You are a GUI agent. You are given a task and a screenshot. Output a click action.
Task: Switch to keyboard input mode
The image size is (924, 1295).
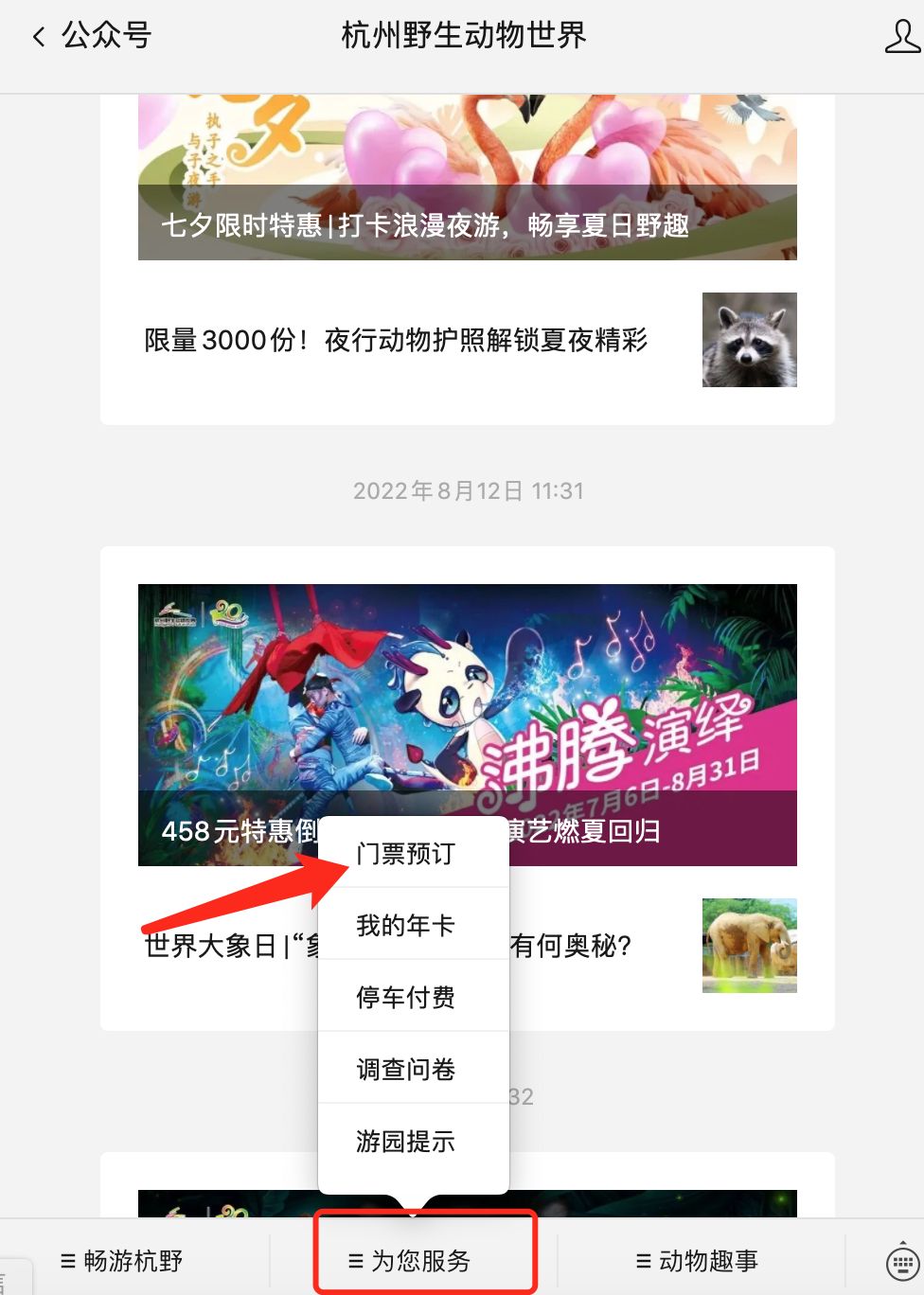(x=901, y=1263)
